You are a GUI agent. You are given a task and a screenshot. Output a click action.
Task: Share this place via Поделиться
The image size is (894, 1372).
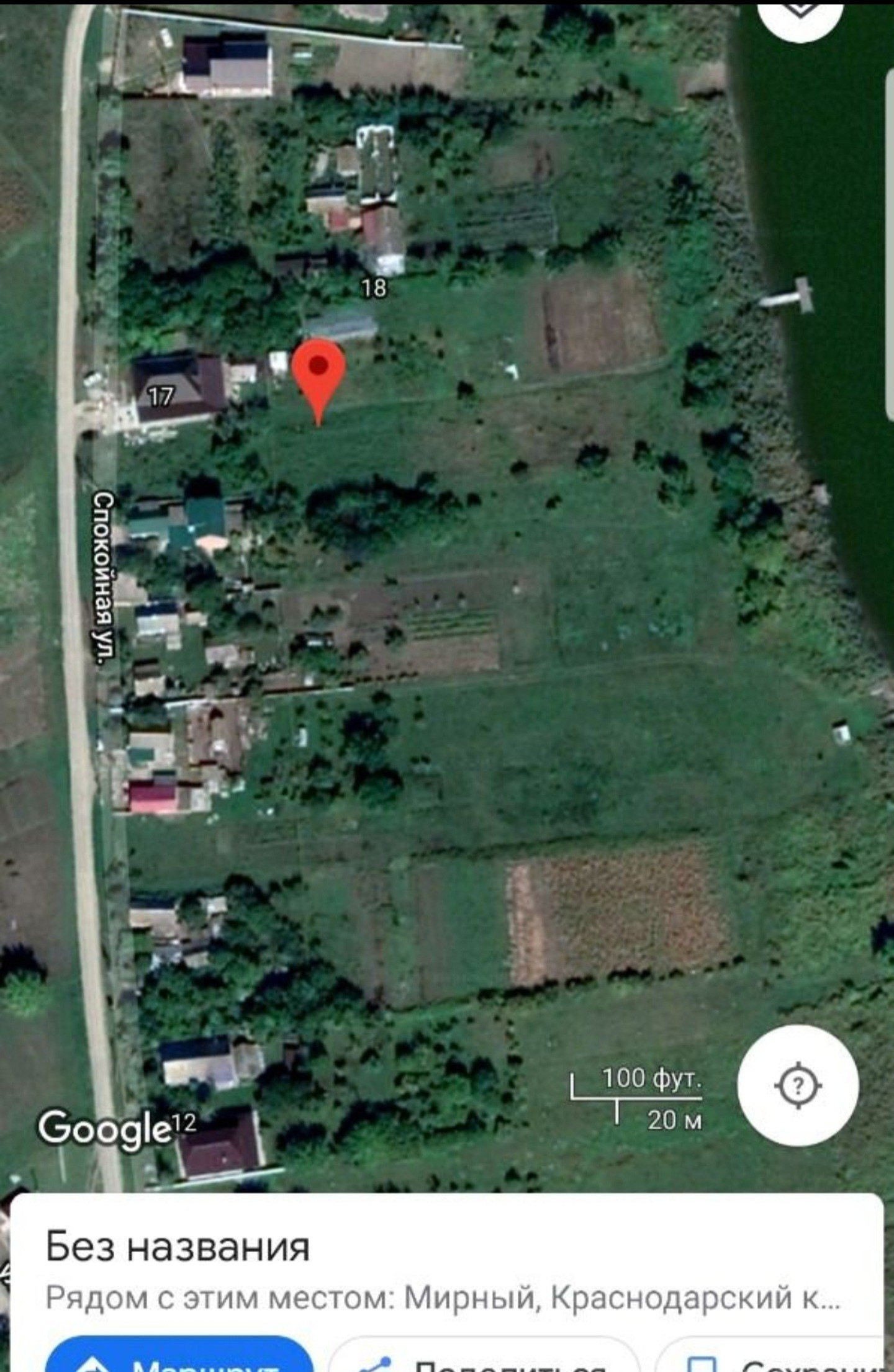(x=484, y=1360)
